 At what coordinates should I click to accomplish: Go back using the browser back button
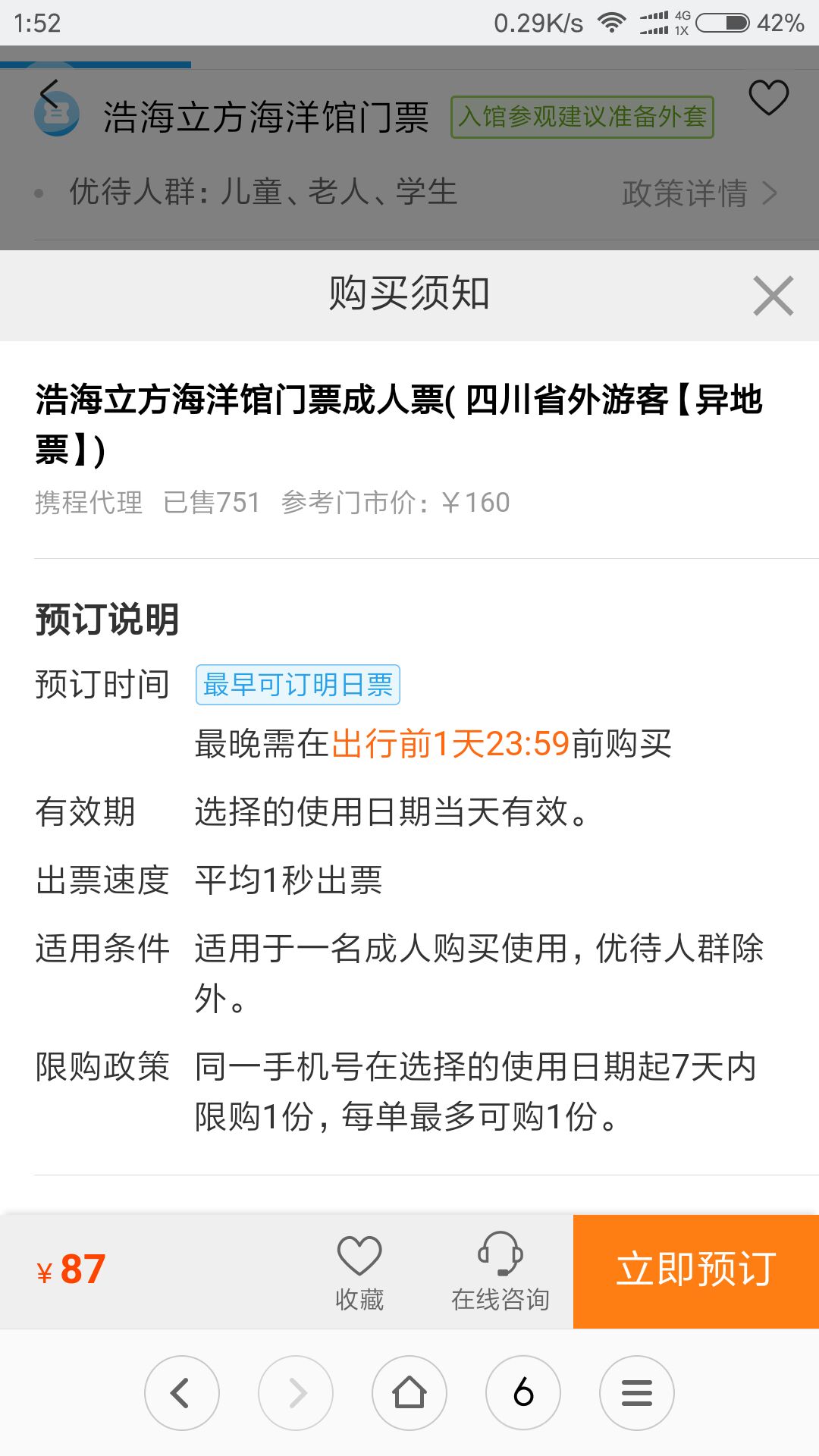(182, 1393)
